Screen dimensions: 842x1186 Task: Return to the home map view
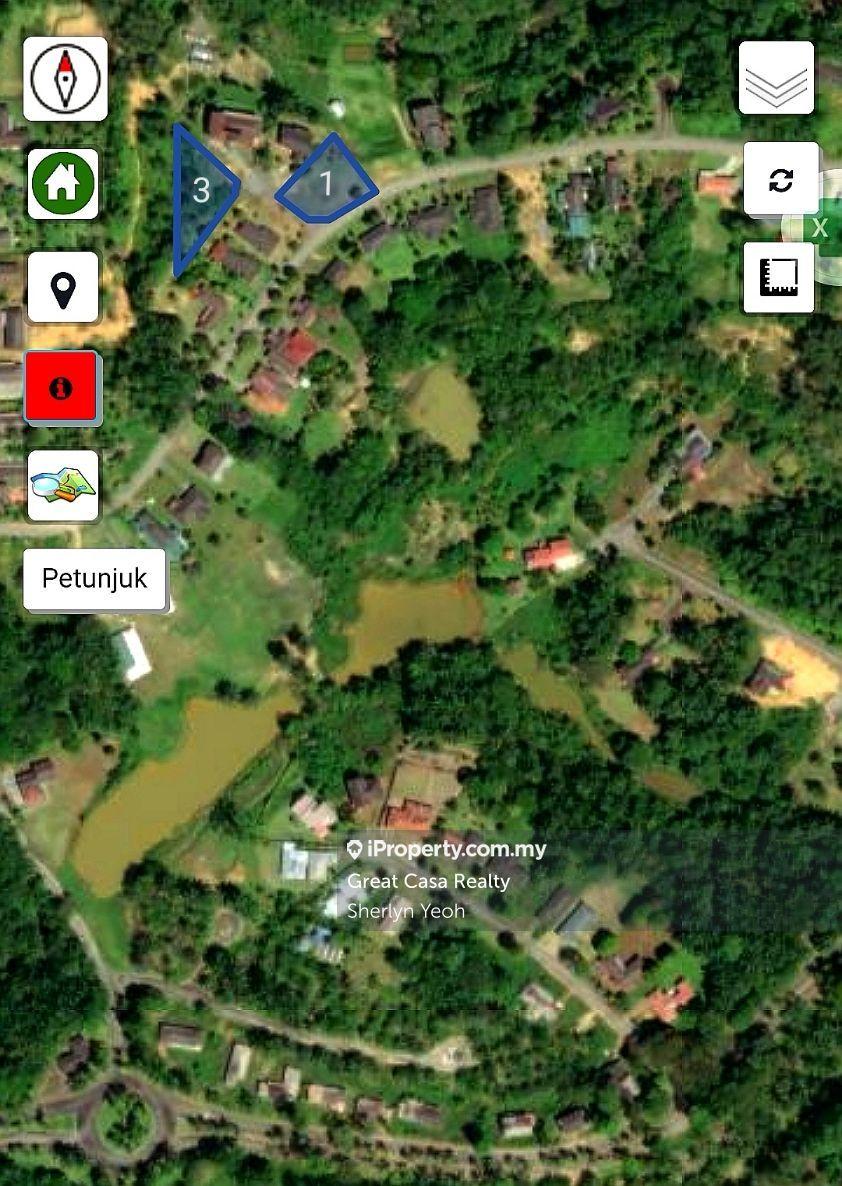coord(63,184)
